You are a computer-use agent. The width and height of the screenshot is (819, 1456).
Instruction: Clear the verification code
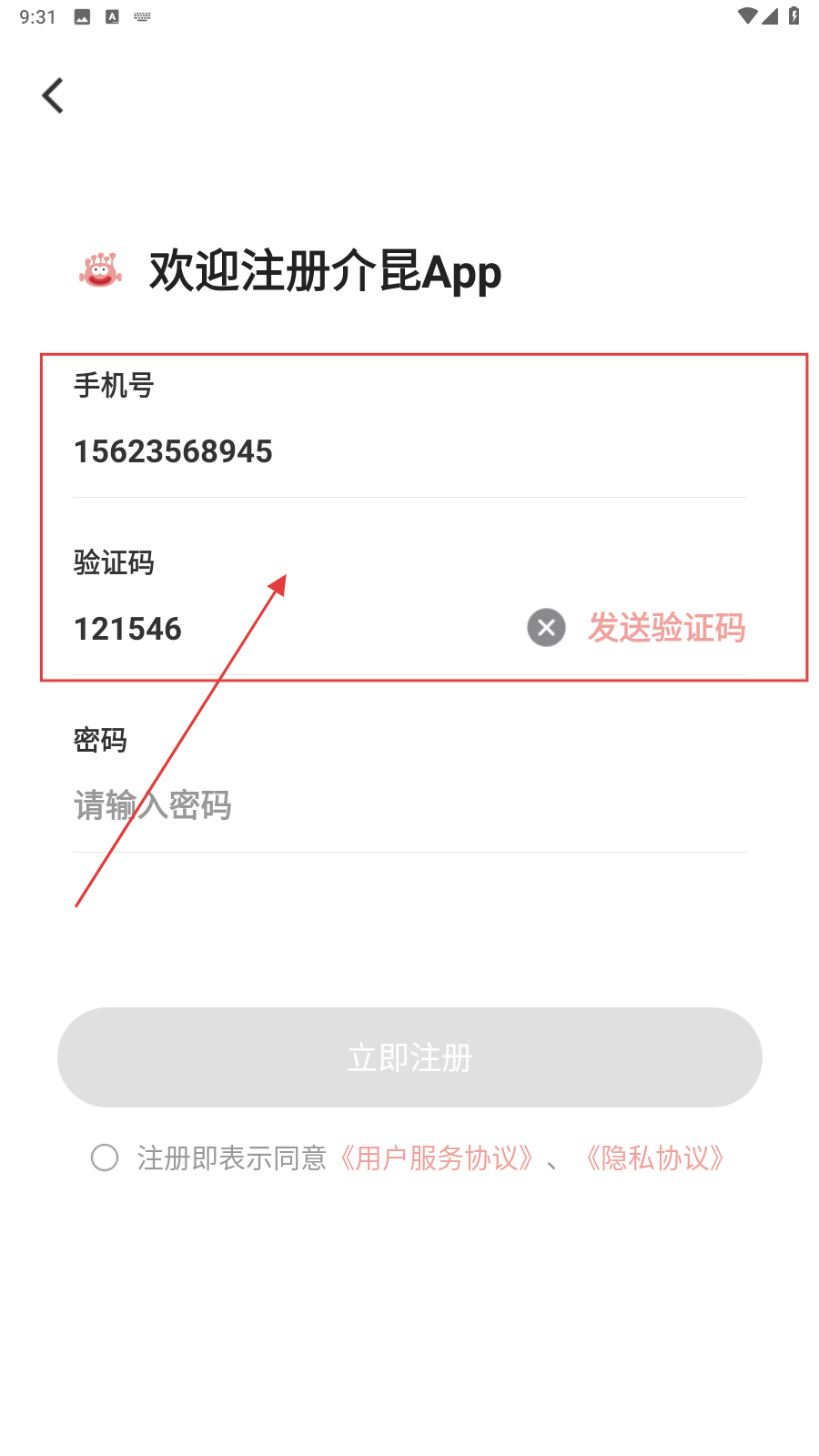pos(546,628)
